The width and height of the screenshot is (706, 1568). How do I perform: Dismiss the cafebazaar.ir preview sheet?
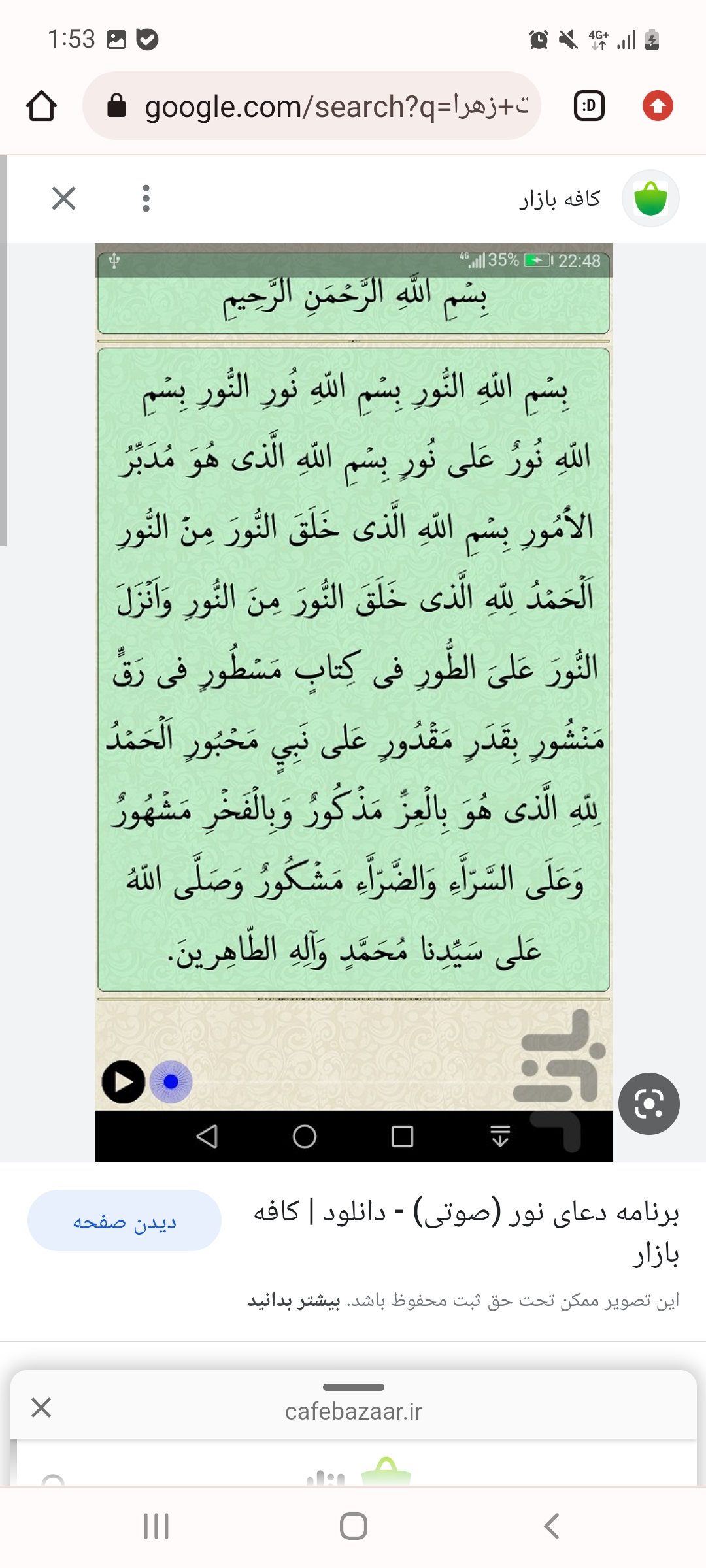point(41,1407)
